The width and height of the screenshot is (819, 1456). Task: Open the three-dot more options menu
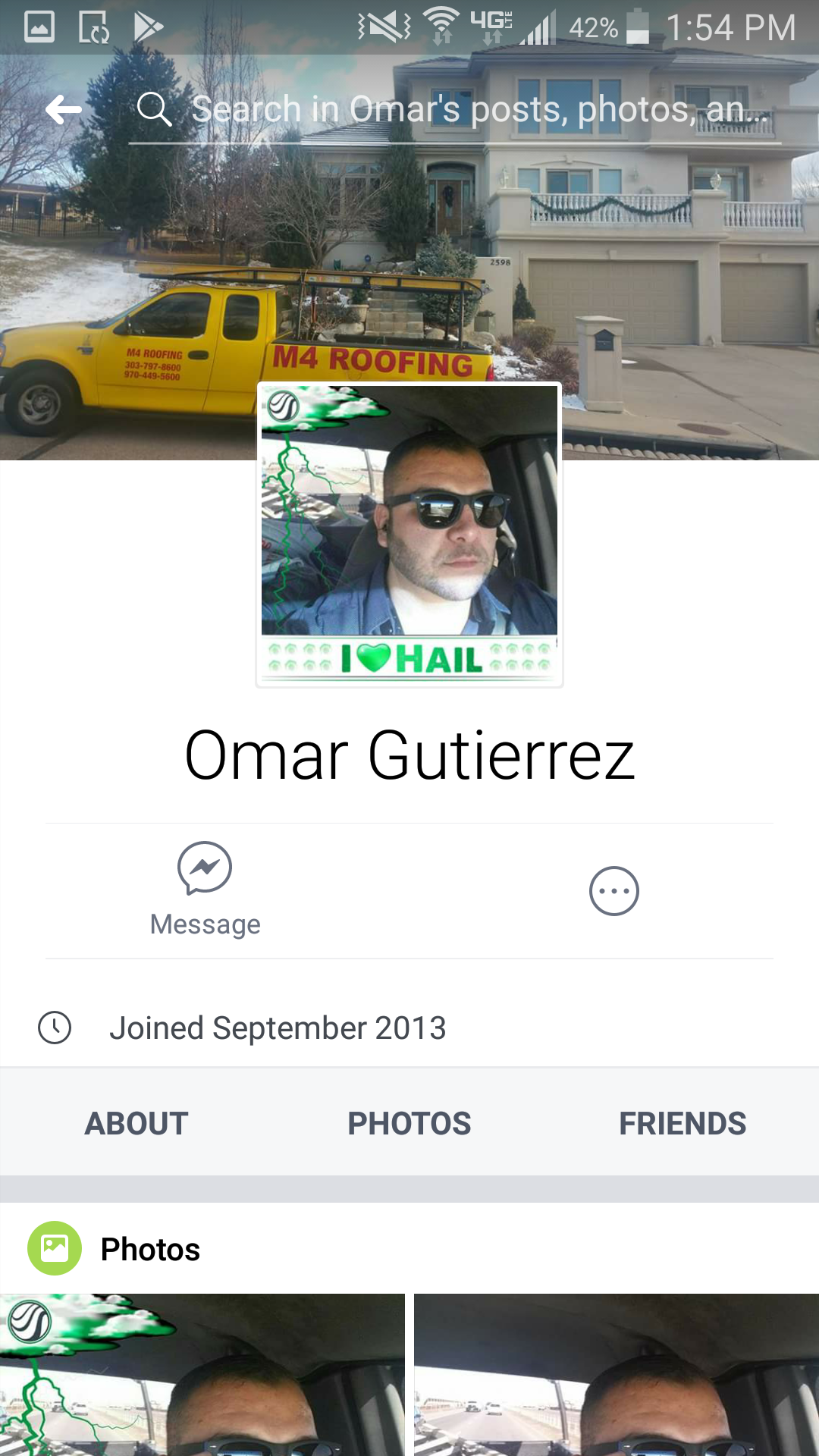point(613,891)
